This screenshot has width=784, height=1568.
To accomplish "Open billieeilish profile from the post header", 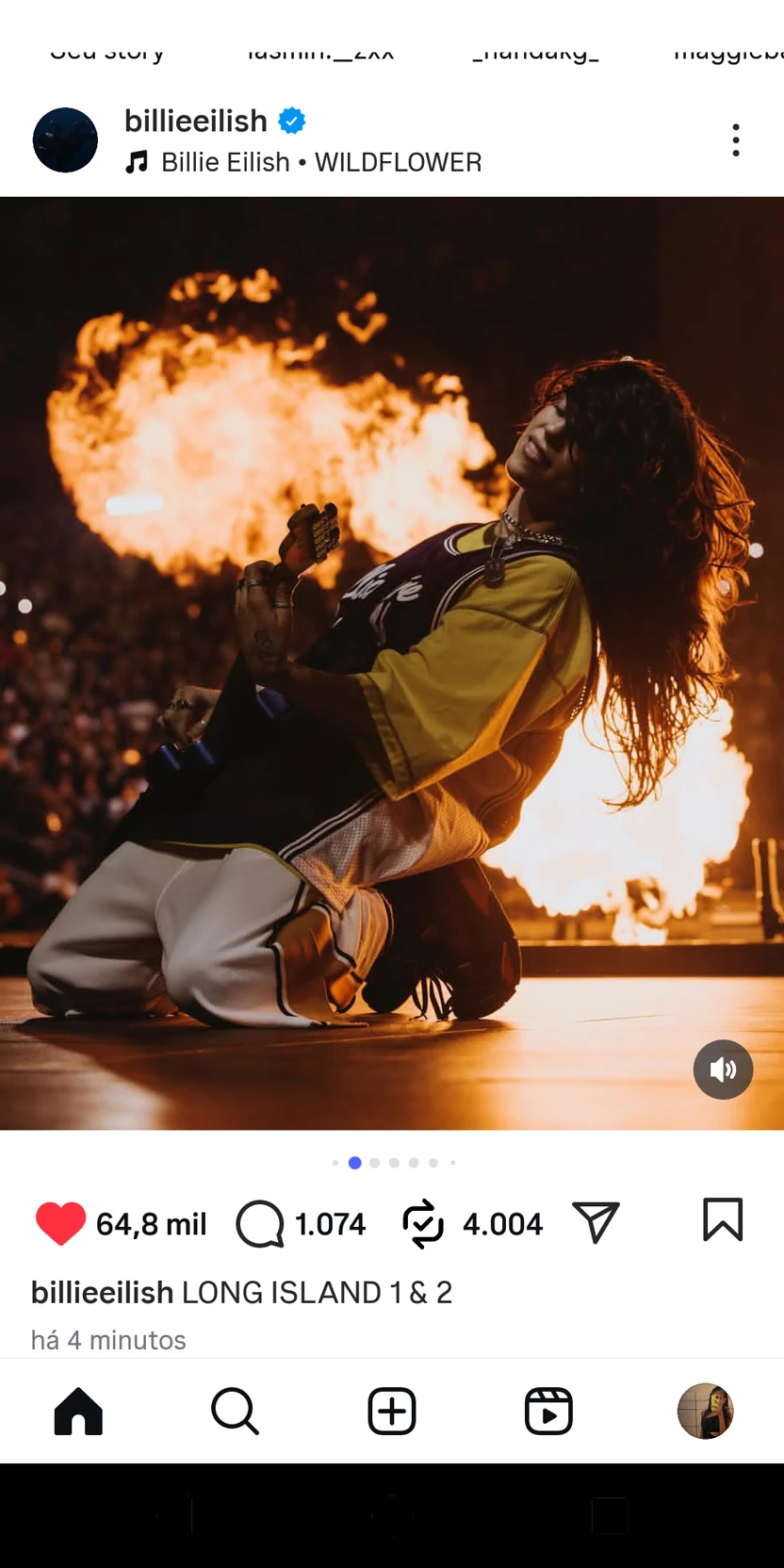I will 196,122.
